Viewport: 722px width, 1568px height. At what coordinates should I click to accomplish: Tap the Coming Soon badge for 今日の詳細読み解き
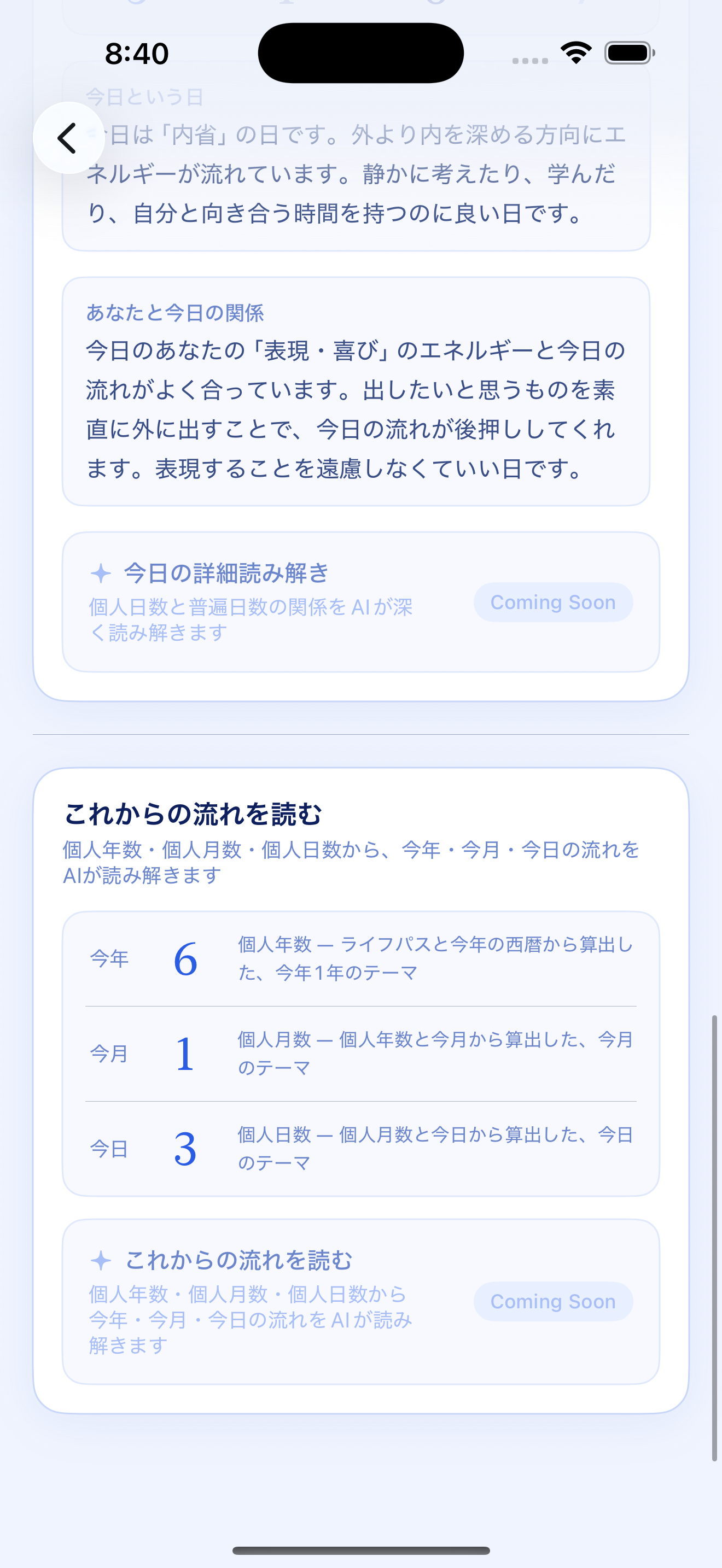tap(552, 602)
